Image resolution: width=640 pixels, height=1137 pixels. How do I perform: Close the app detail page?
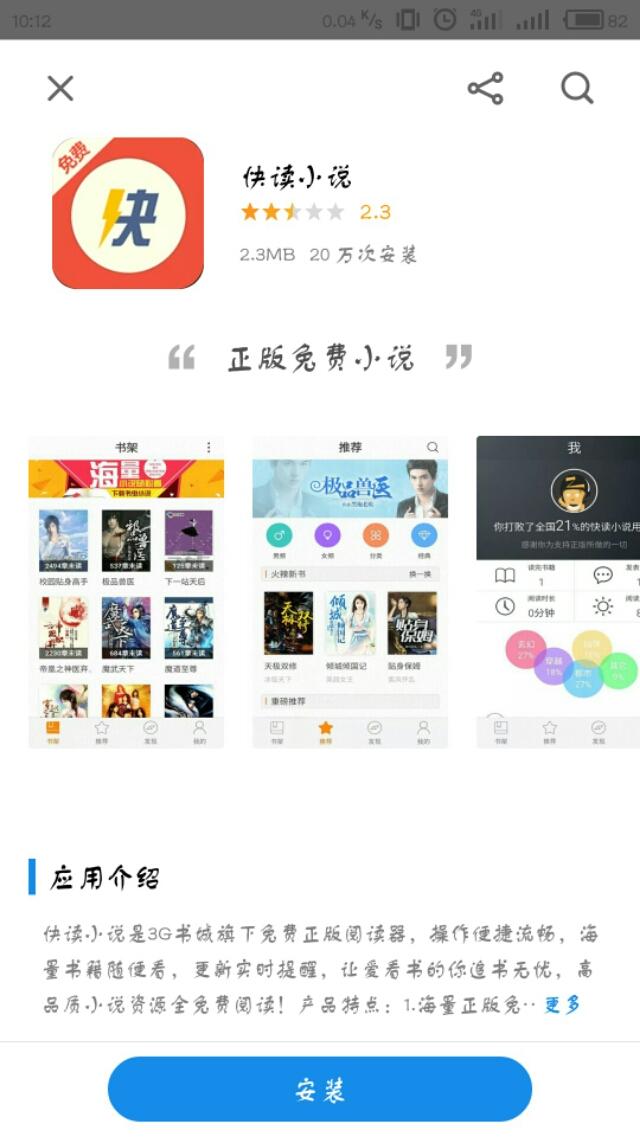click(60, 88)
